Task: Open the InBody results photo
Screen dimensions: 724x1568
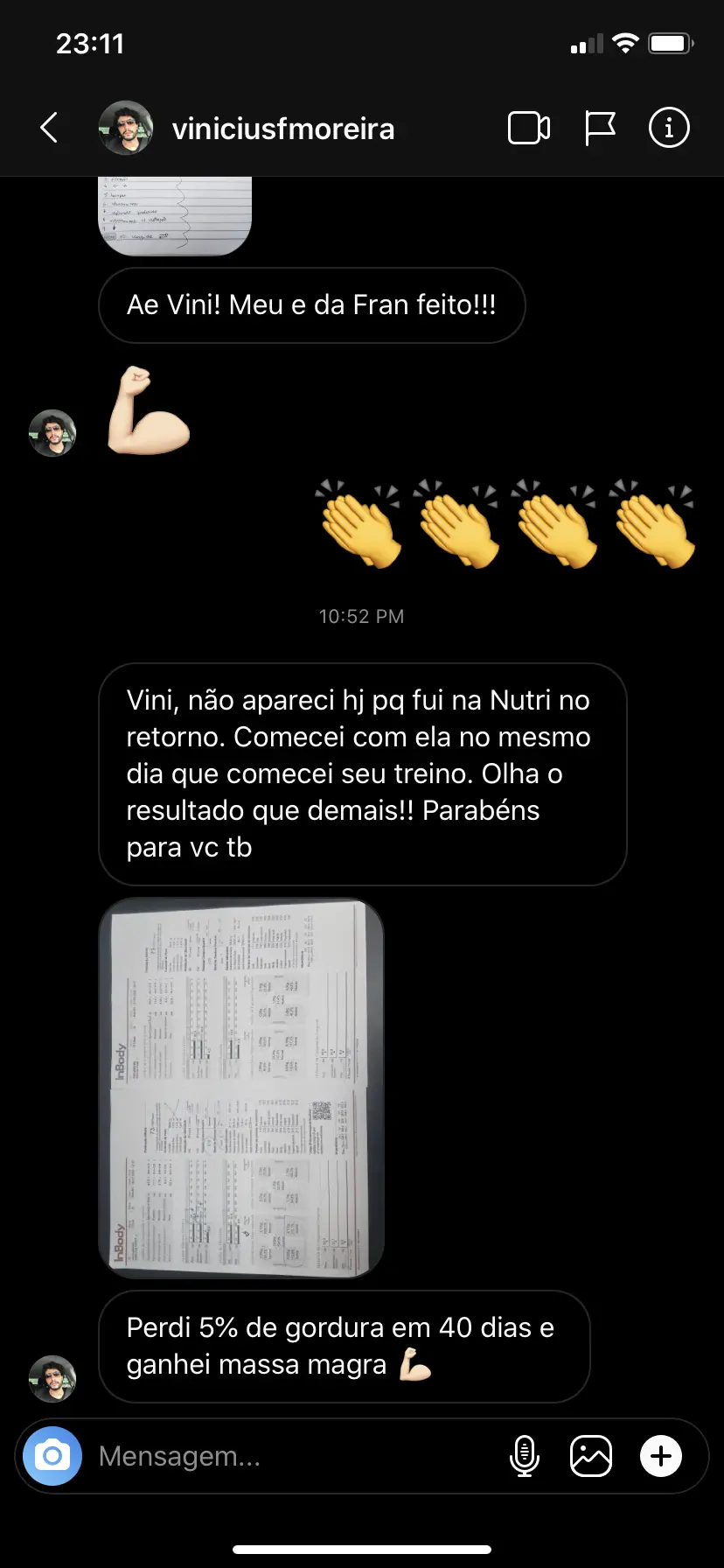Action: tap(241, 1088)
